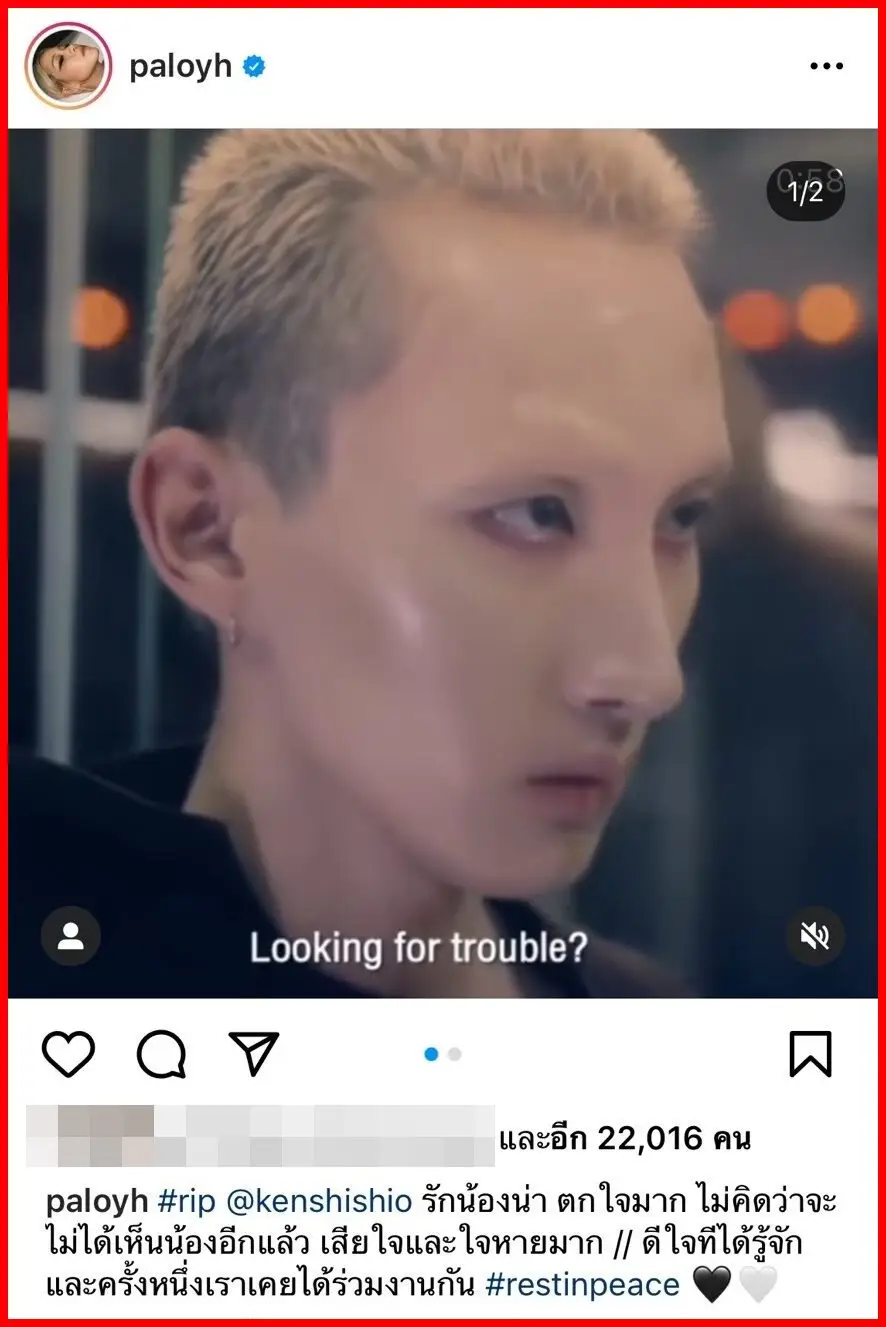The height and width of the screenshot is (1327, 886).
Task: Open comments with the speech bubble icon
Action: coord(161,1053)
